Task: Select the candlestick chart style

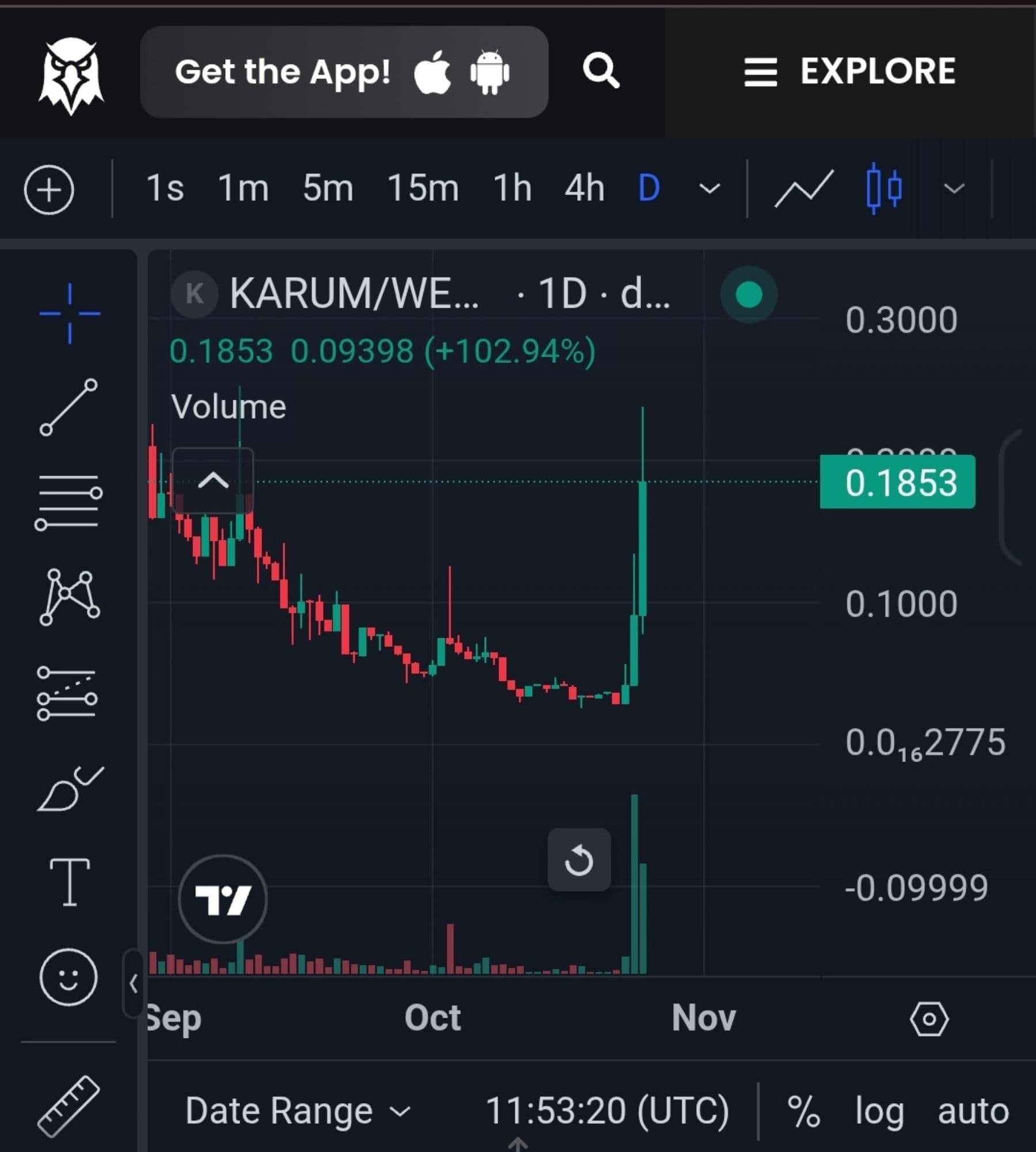Action: (x=883, y=188)
